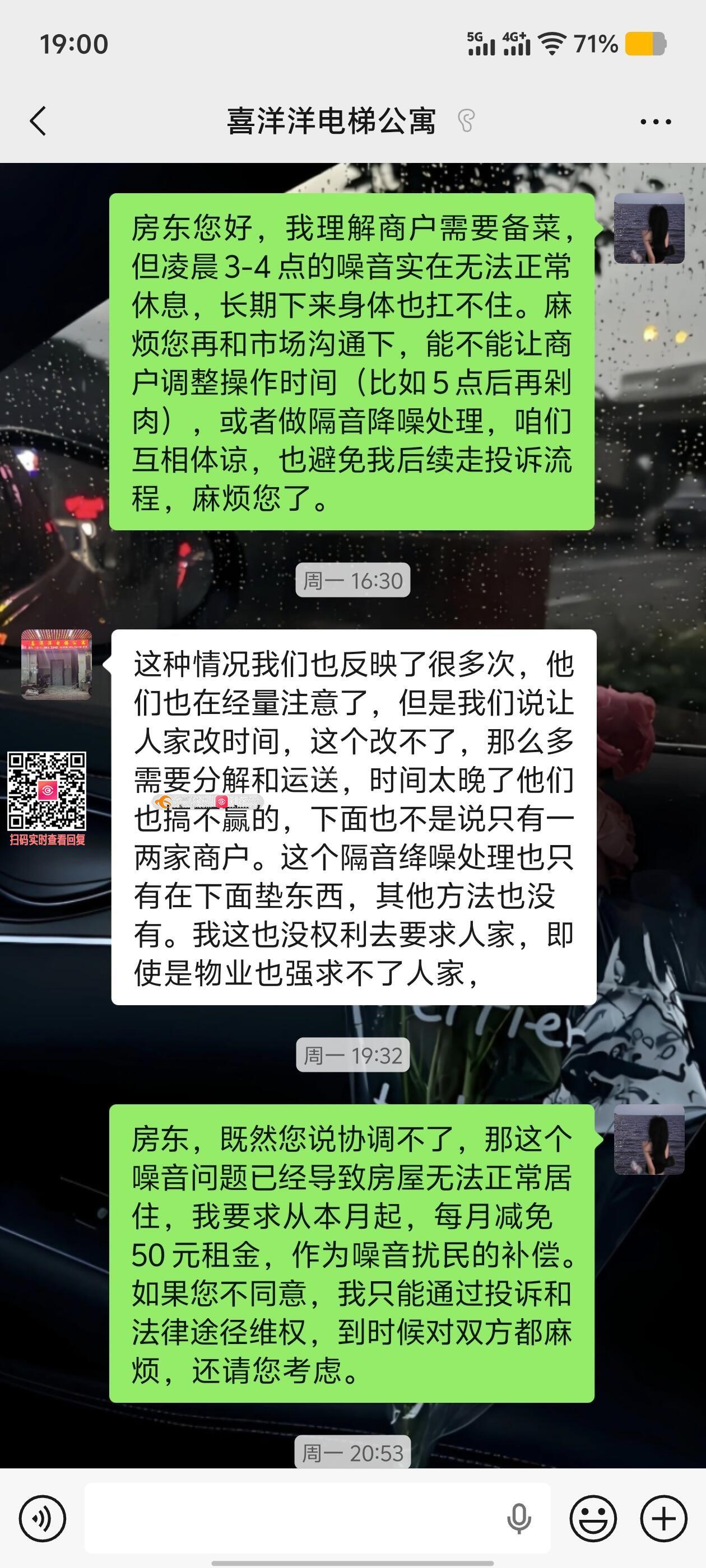706x1568 pixels.
Task: Open the emoji sticker panel
Action: tap(593, 1519)
